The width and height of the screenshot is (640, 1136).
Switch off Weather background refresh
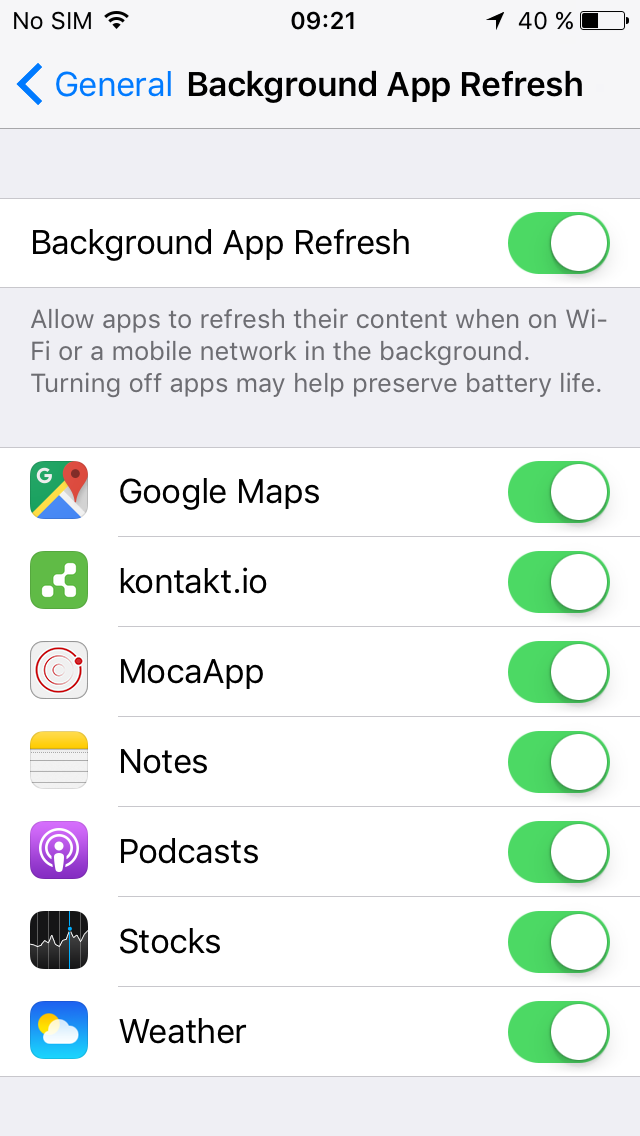pos(559,1031)
